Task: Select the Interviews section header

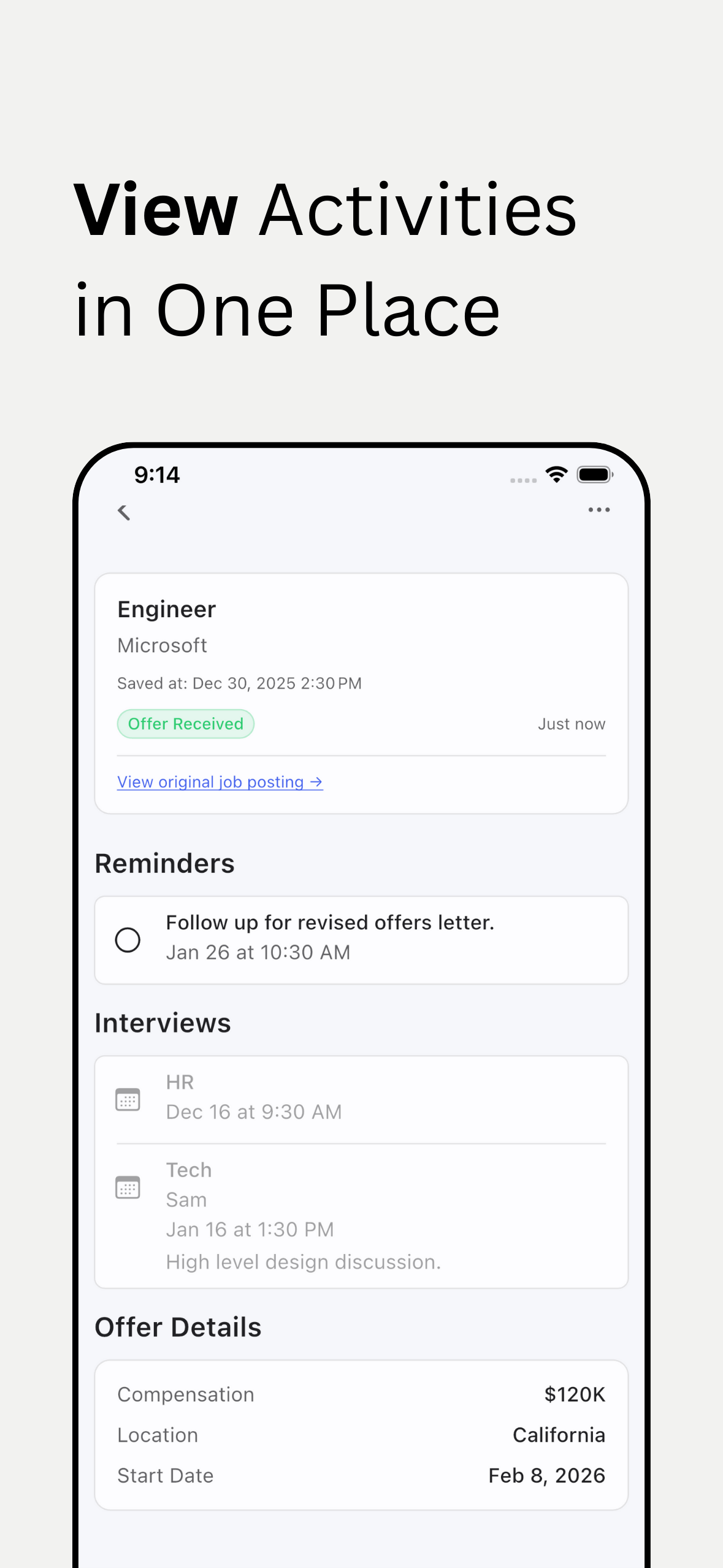Action: point(162,1022)
